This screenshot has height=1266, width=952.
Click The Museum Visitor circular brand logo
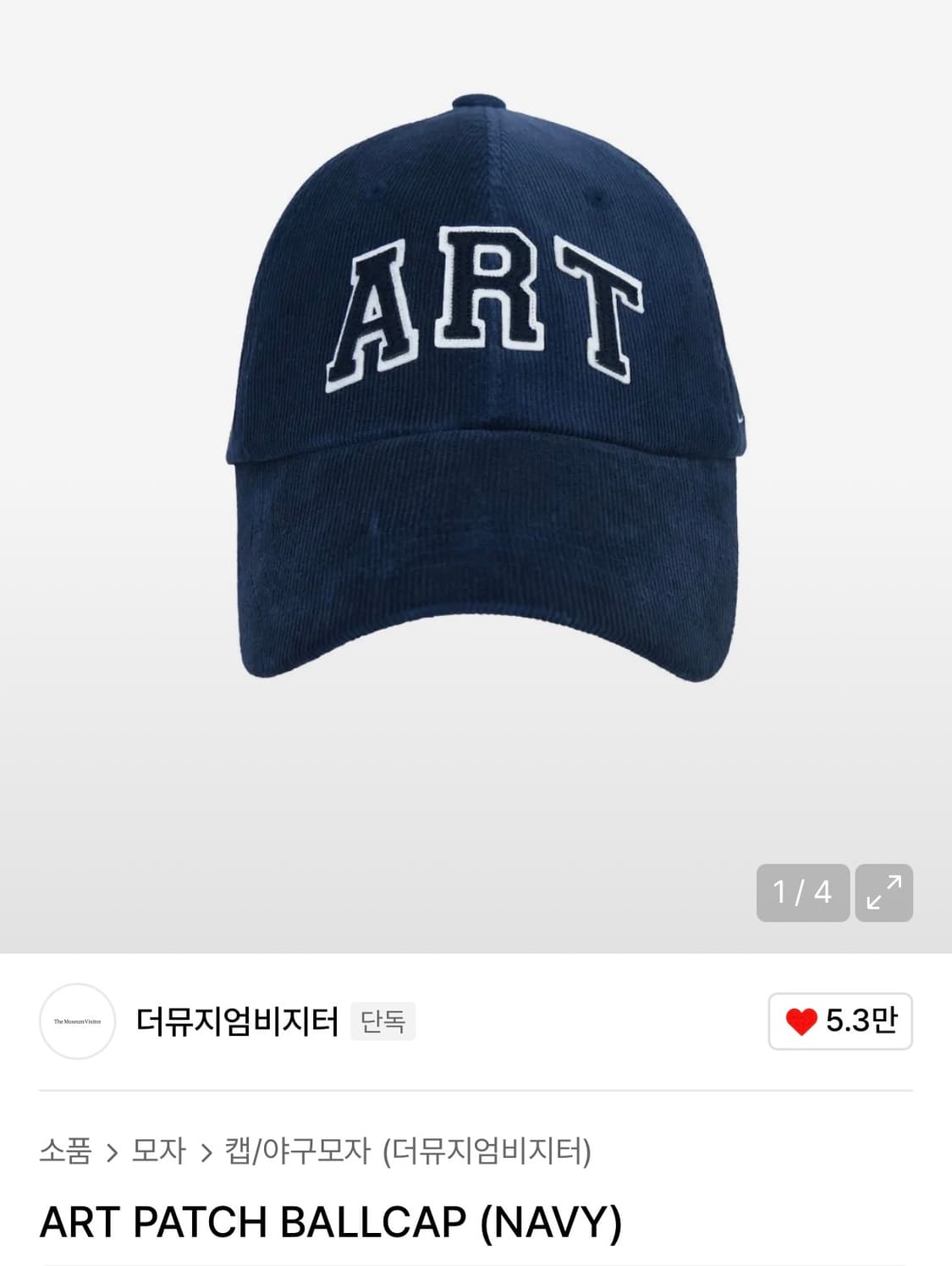[x=78, y=1022]
